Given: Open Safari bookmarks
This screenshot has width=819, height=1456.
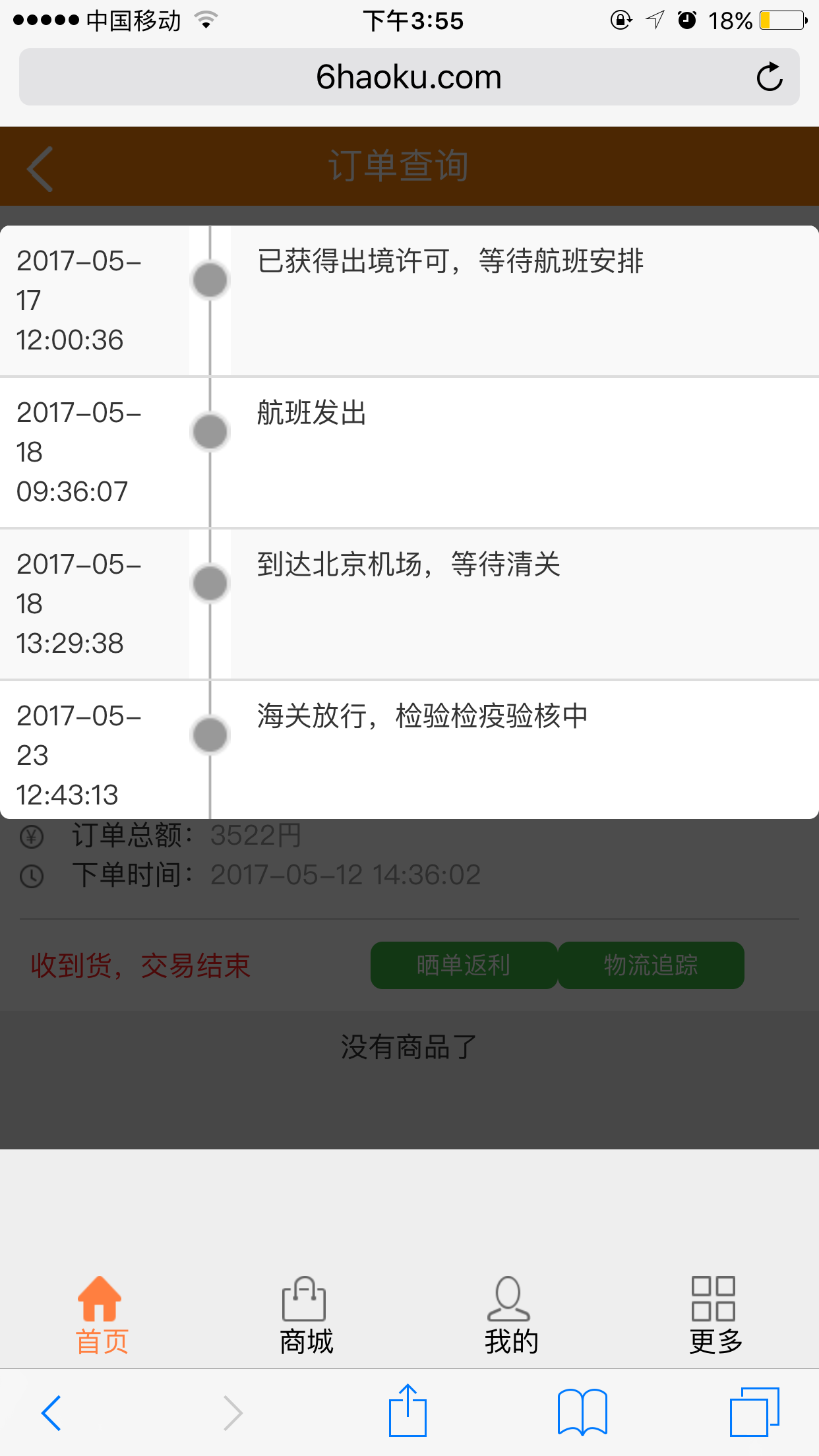Looking at the screenshot, I should (x=582, y=1412).
